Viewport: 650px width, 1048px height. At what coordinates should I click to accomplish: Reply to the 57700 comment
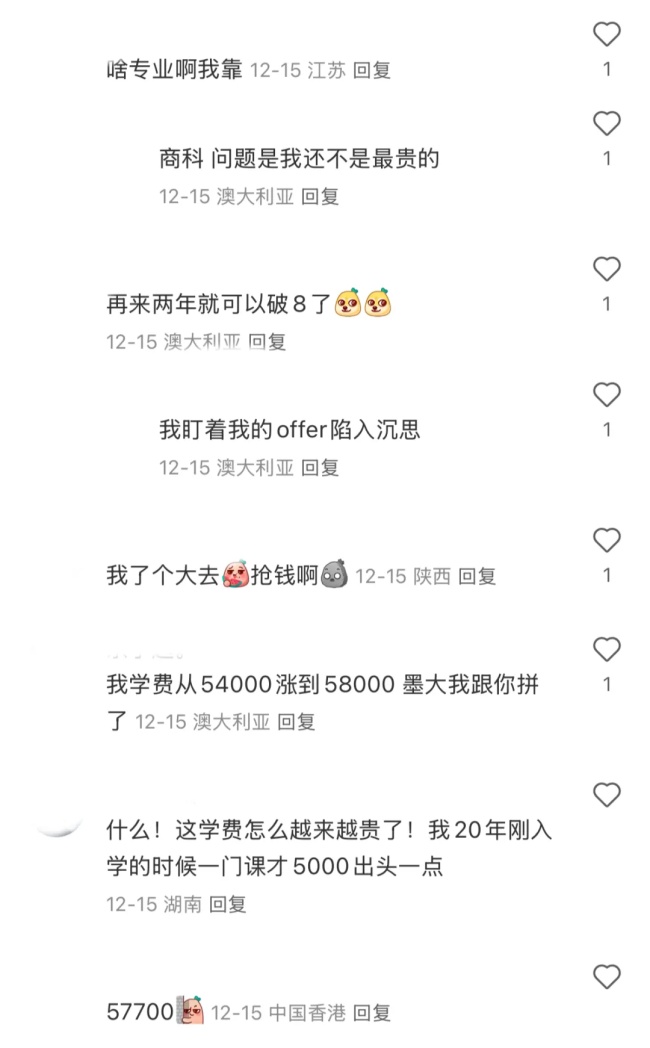click(372, 1013)
